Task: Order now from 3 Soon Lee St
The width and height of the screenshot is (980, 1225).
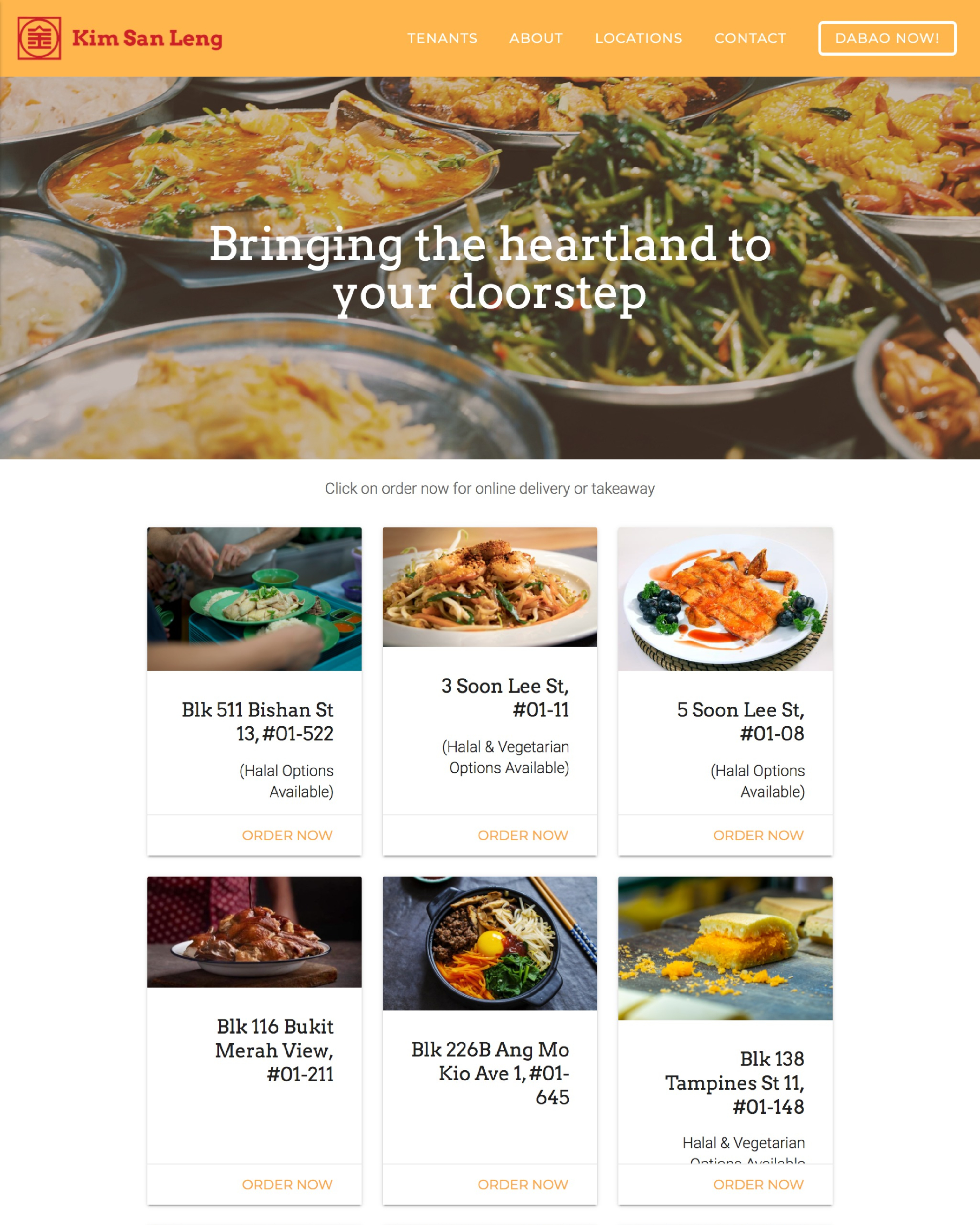Action: 523,835
